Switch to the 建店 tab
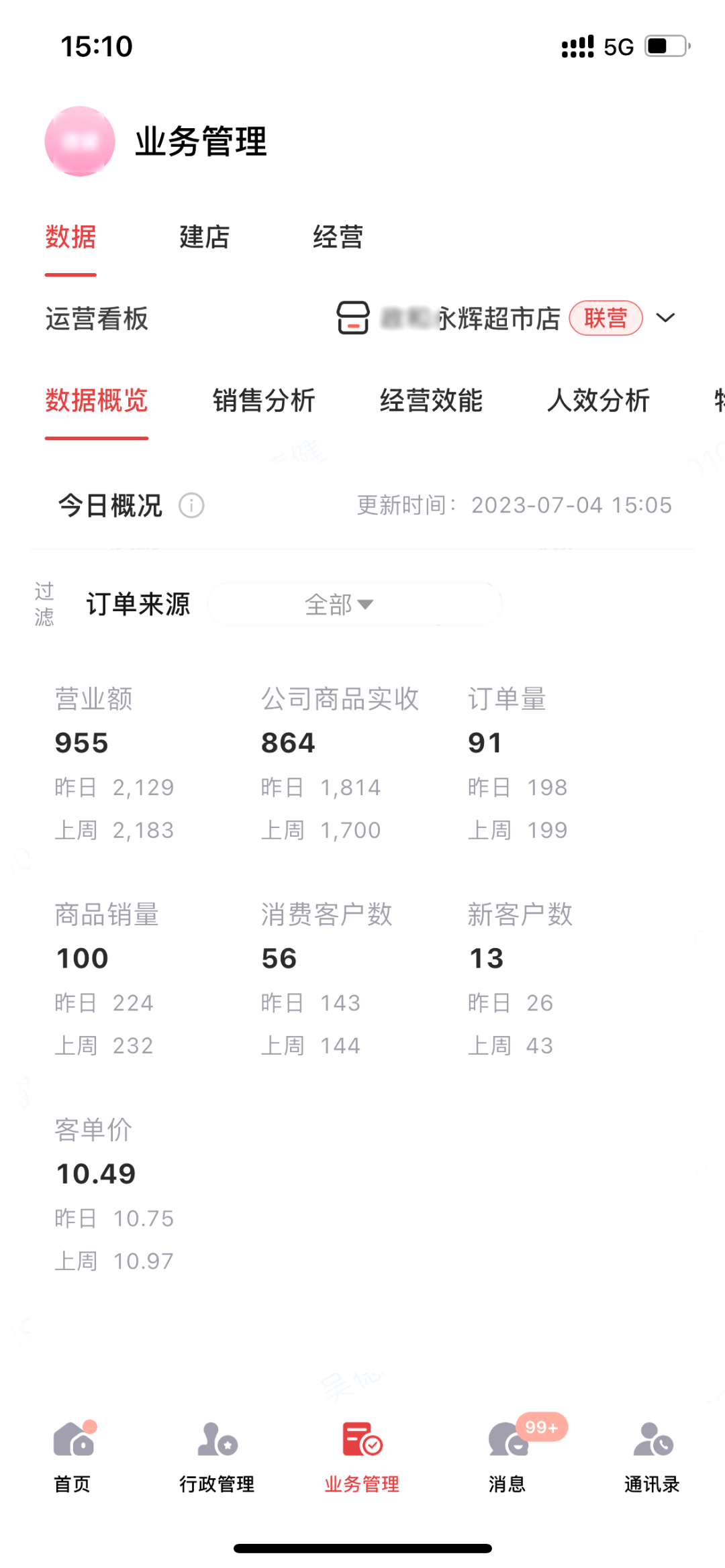 point(204,238)
